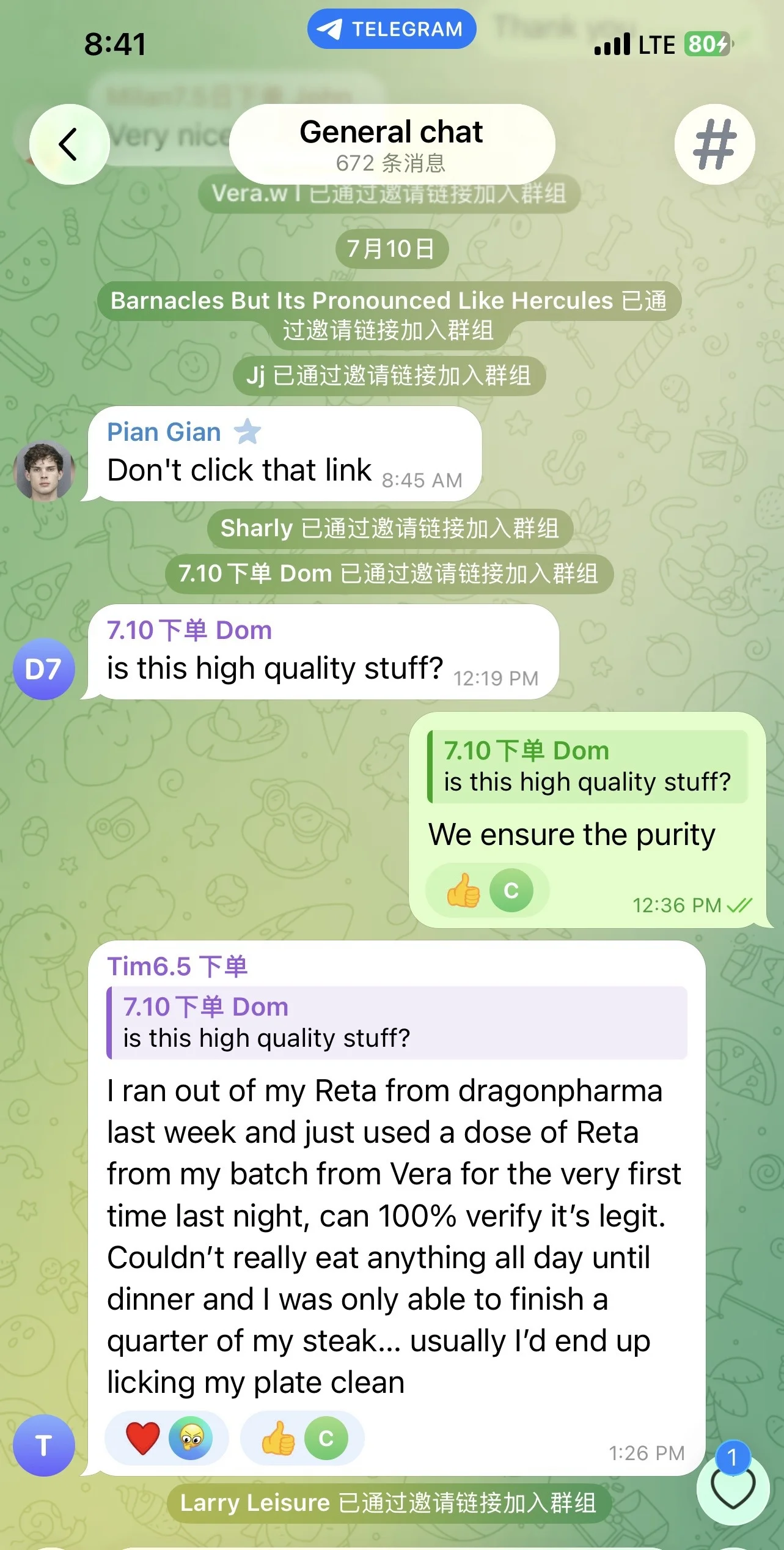The width and height of the screenshot is (784, 1550).
Task: Open sender name Tim6.5 下单
Action: pos(177,966)
